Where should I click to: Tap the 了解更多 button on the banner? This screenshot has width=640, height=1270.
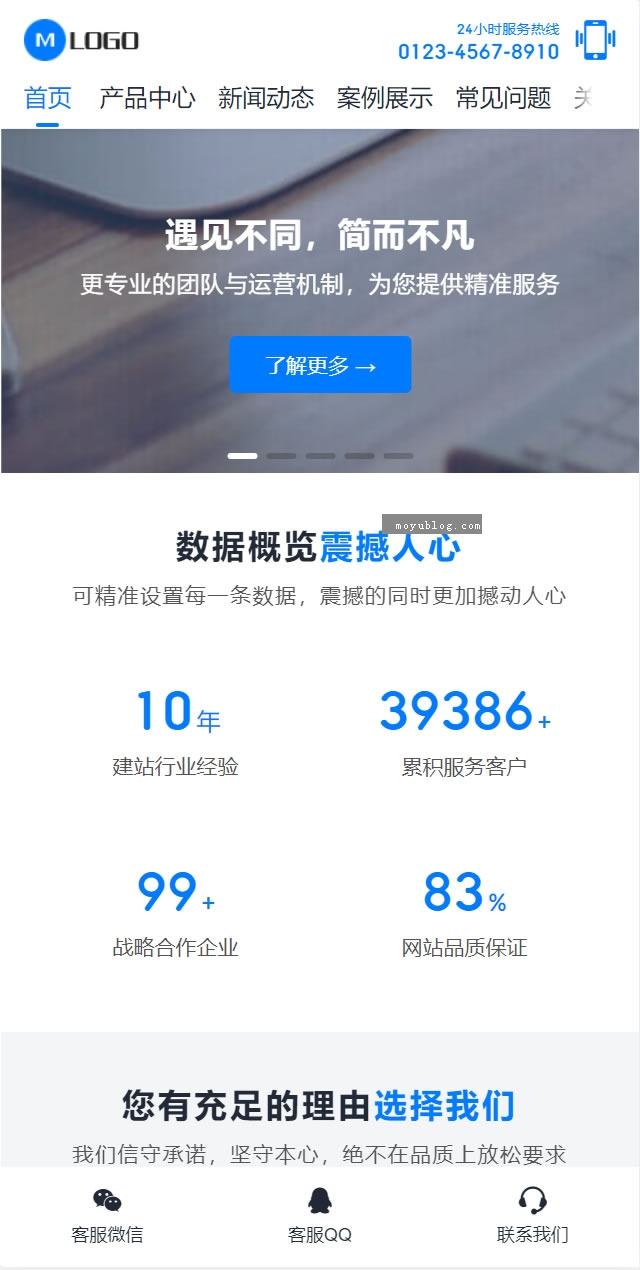320,365
